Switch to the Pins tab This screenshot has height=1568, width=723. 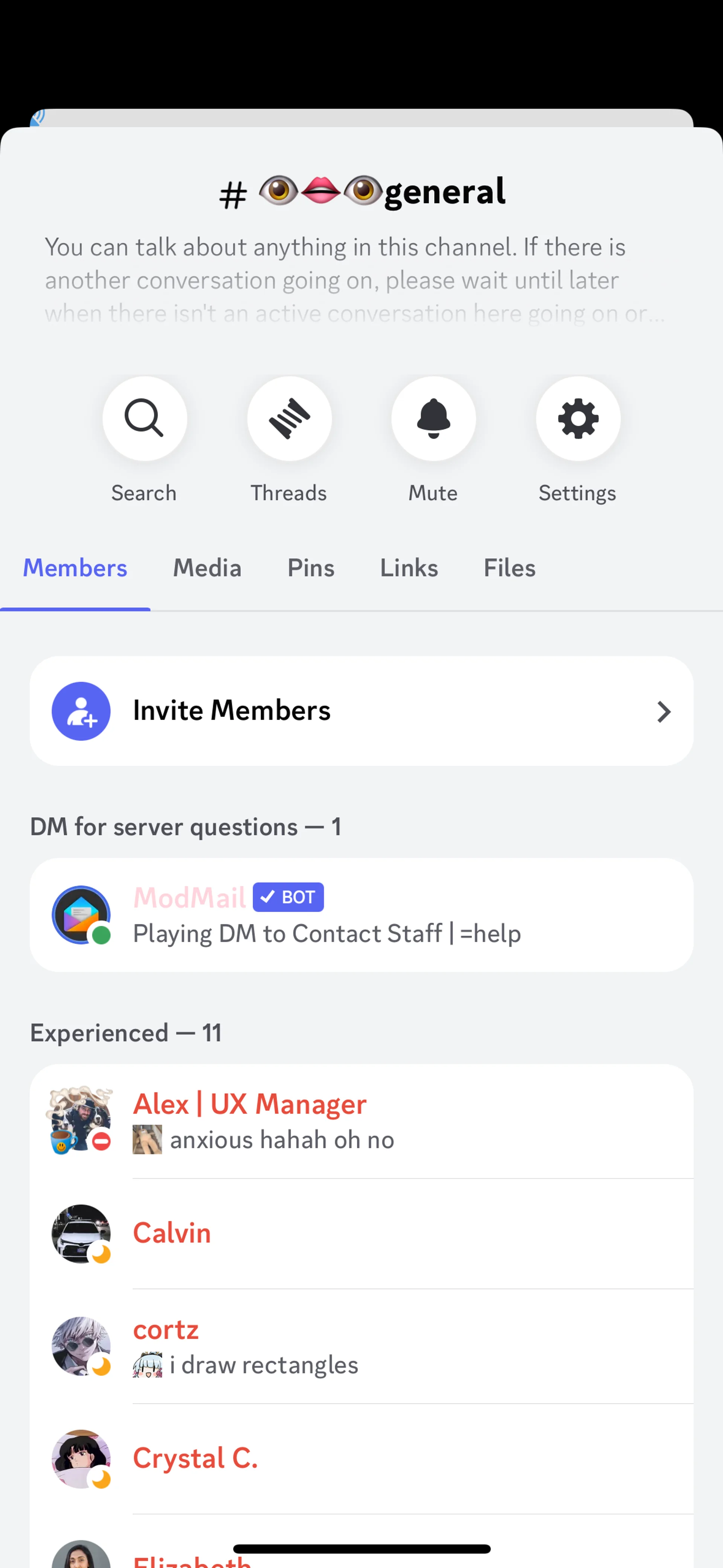[310, 568]
